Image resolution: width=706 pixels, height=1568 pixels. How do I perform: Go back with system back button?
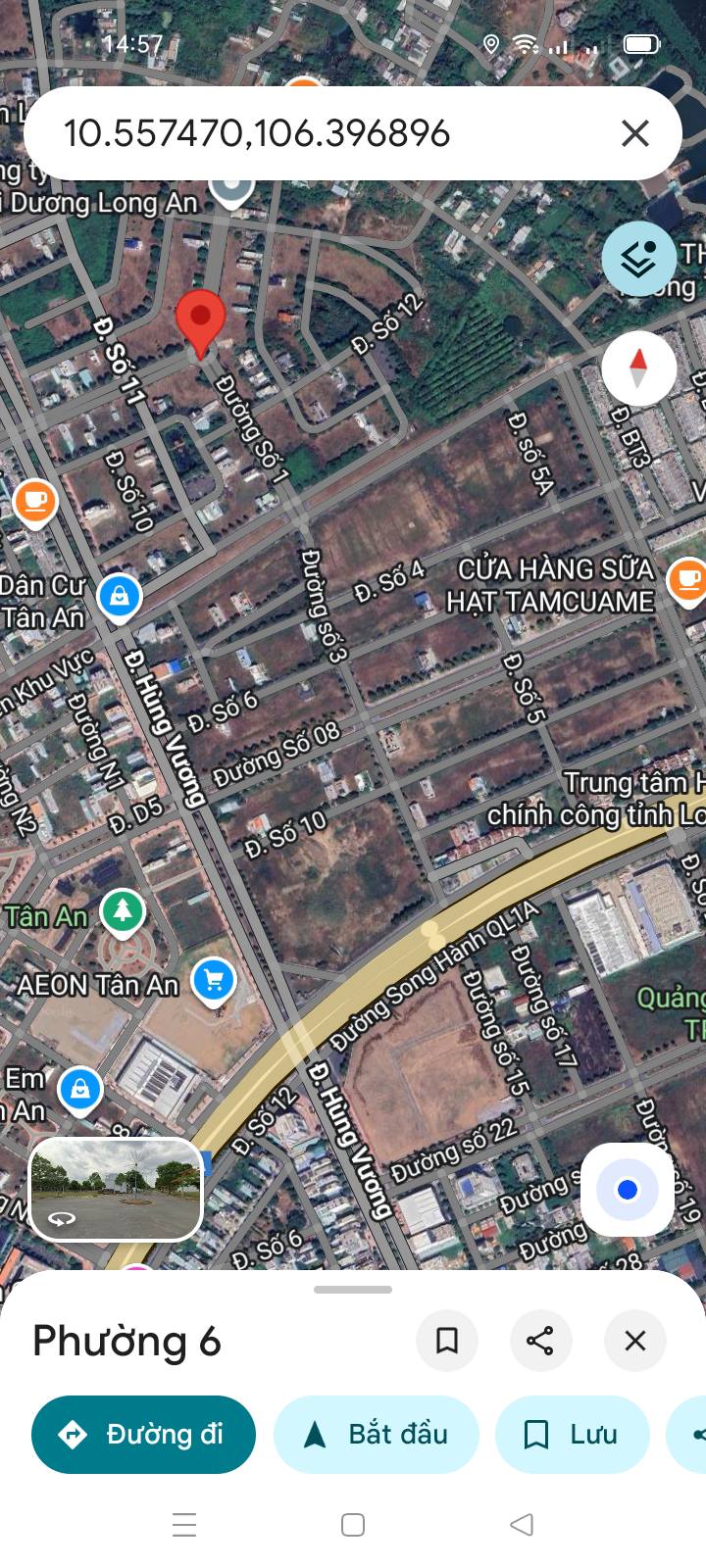(x=522, y=1525)
